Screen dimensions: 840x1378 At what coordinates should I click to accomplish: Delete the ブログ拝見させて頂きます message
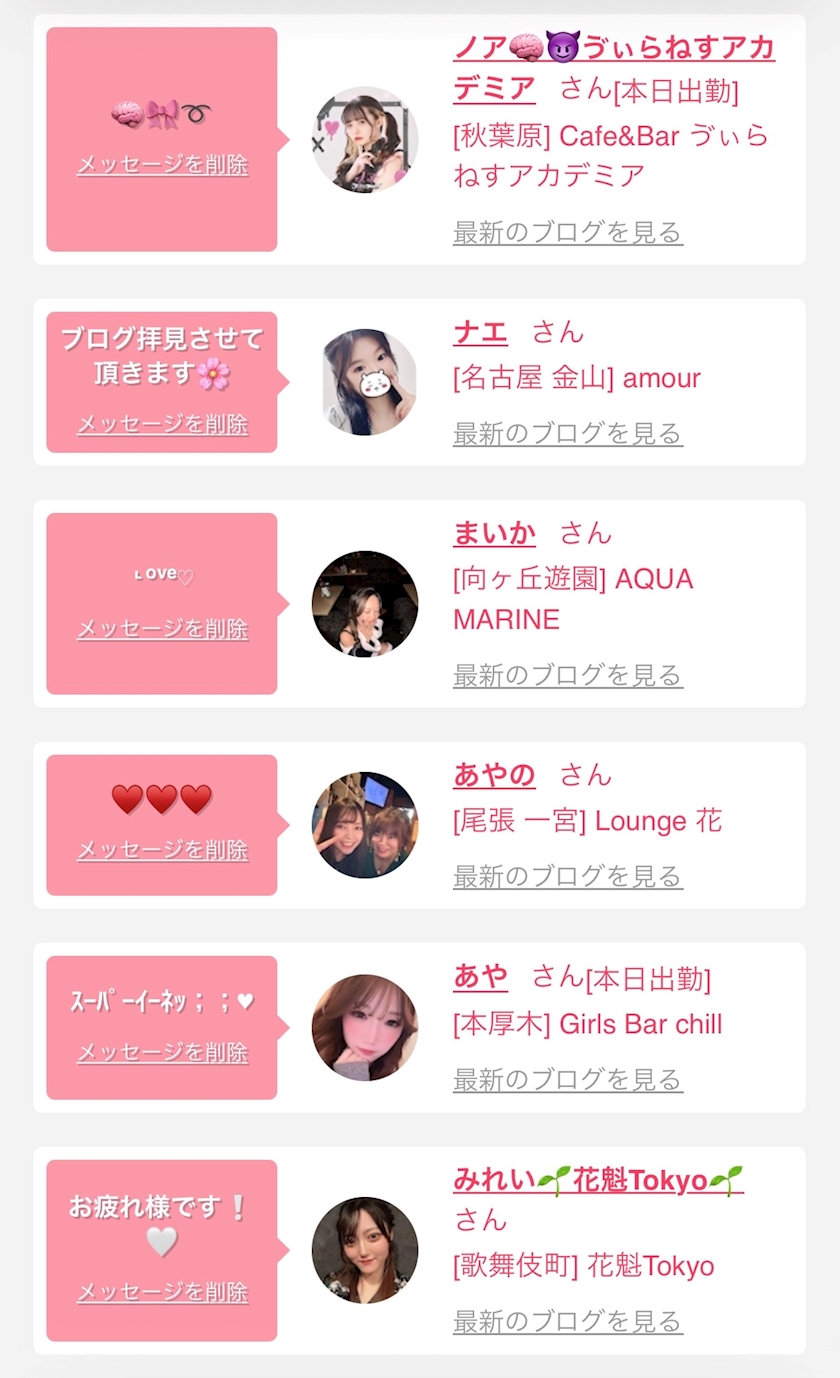(162, 424)
